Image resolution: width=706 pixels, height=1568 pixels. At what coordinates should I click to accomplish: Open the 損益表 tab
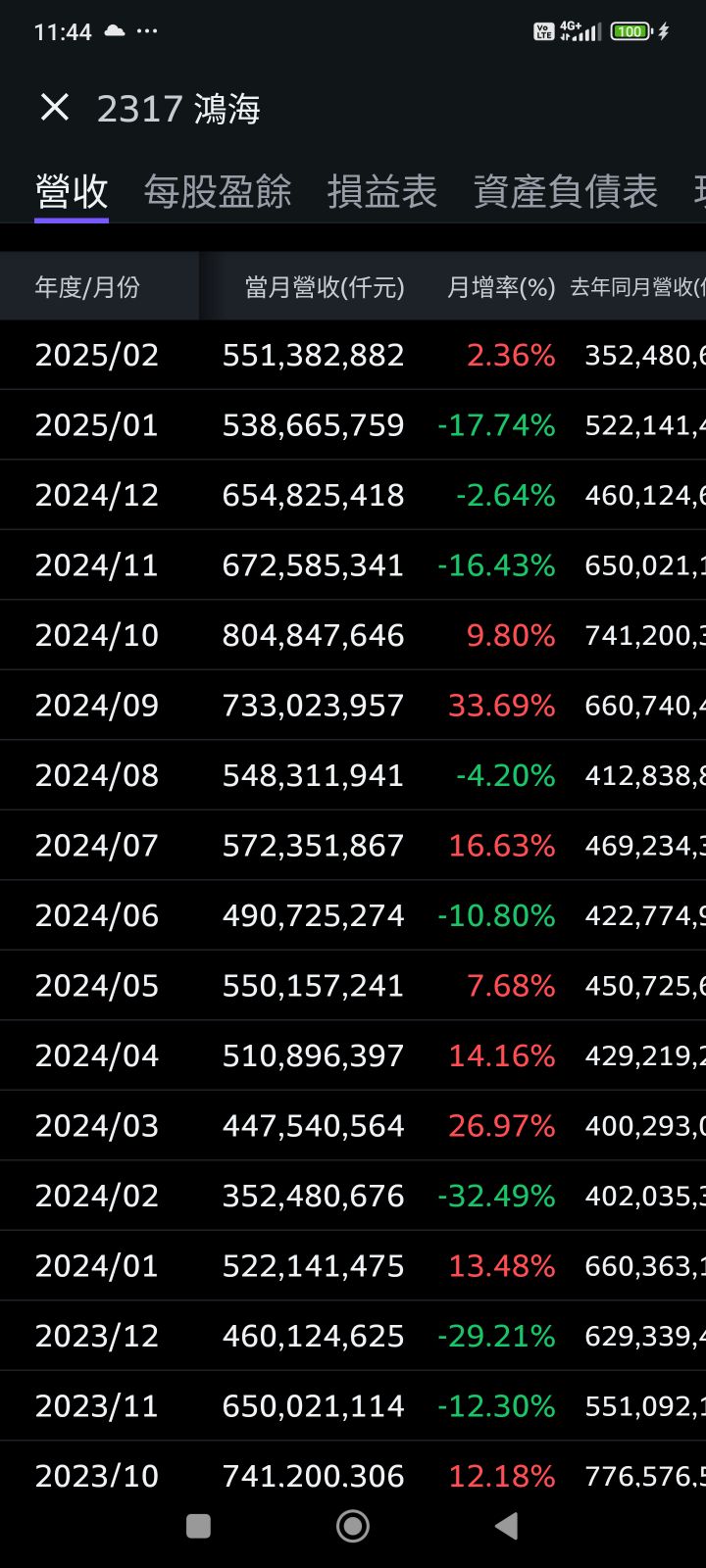click(x=382, y=191)
